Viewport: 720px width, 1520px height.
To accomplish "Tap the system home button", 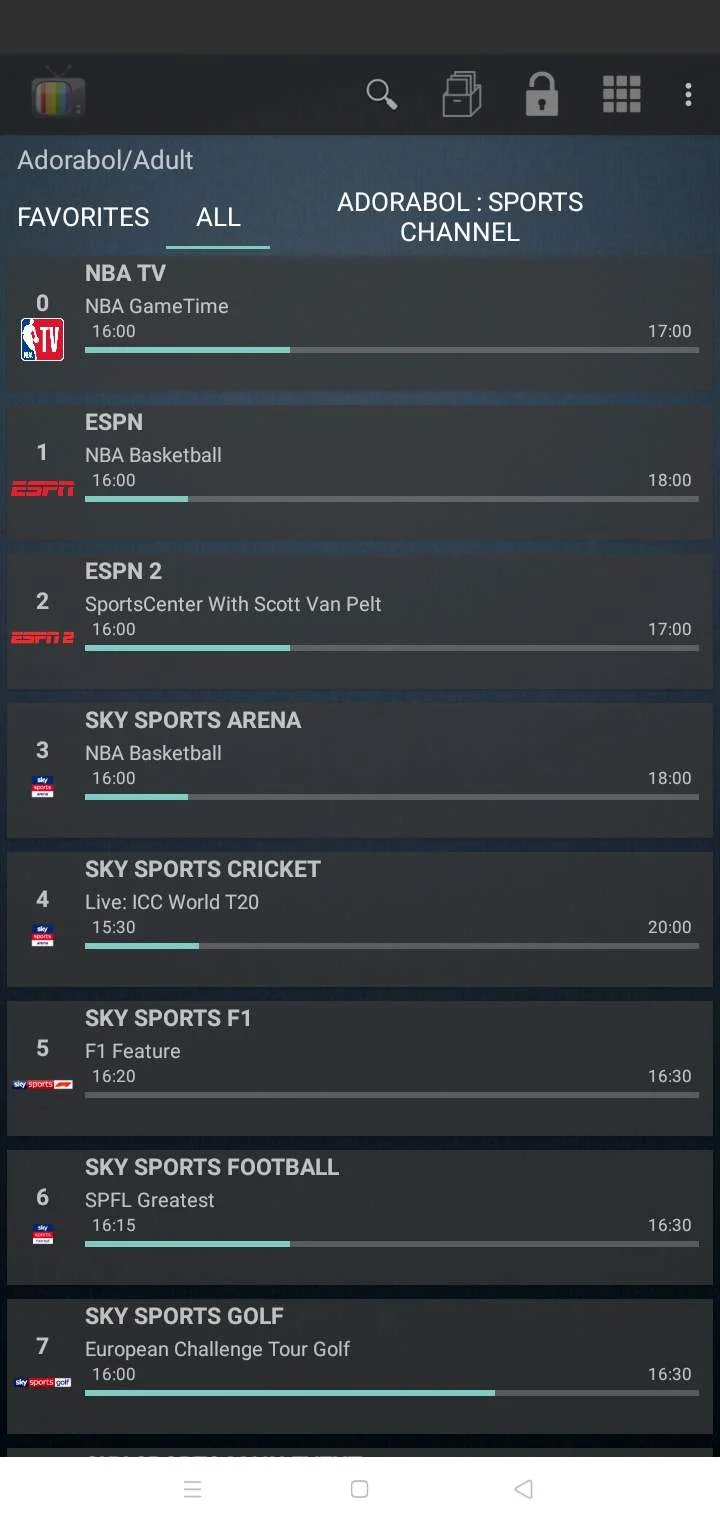I will (x=360, y=1489).
